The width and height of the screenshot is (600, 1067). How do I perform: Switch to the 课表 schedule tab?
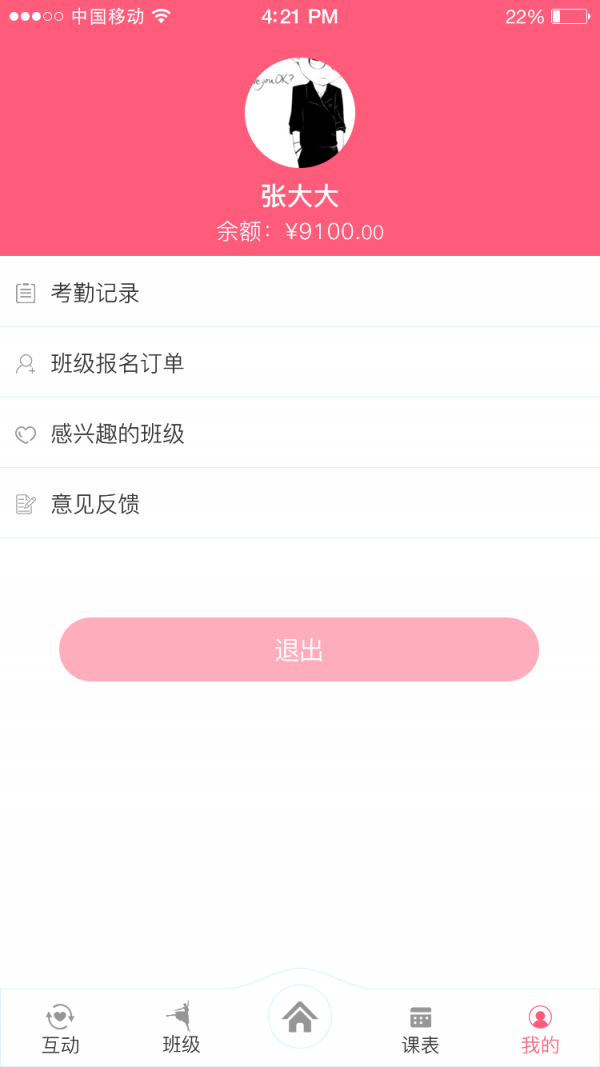click(x=420, y=1029)
